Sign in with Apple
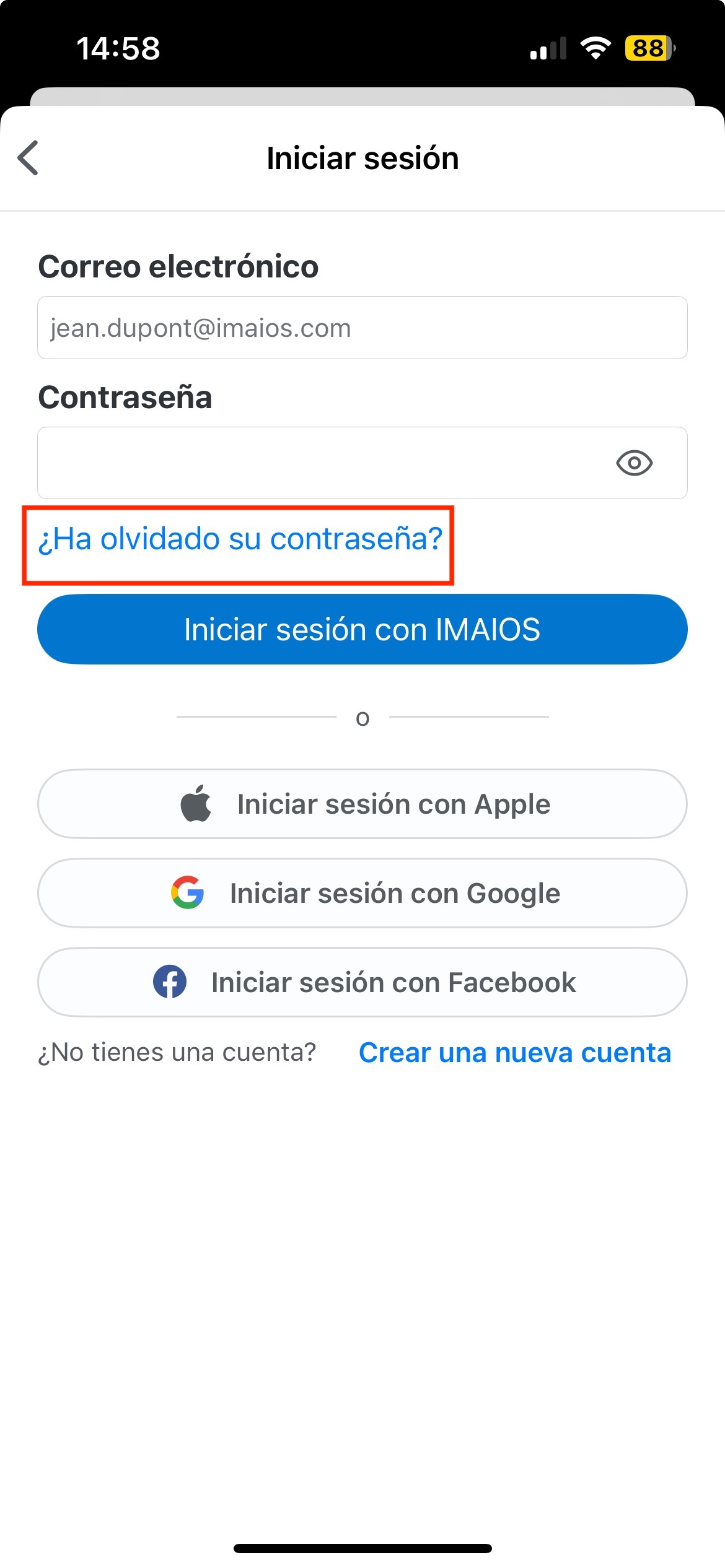This screenshot has height=1568, width=725. pos(362,804)
